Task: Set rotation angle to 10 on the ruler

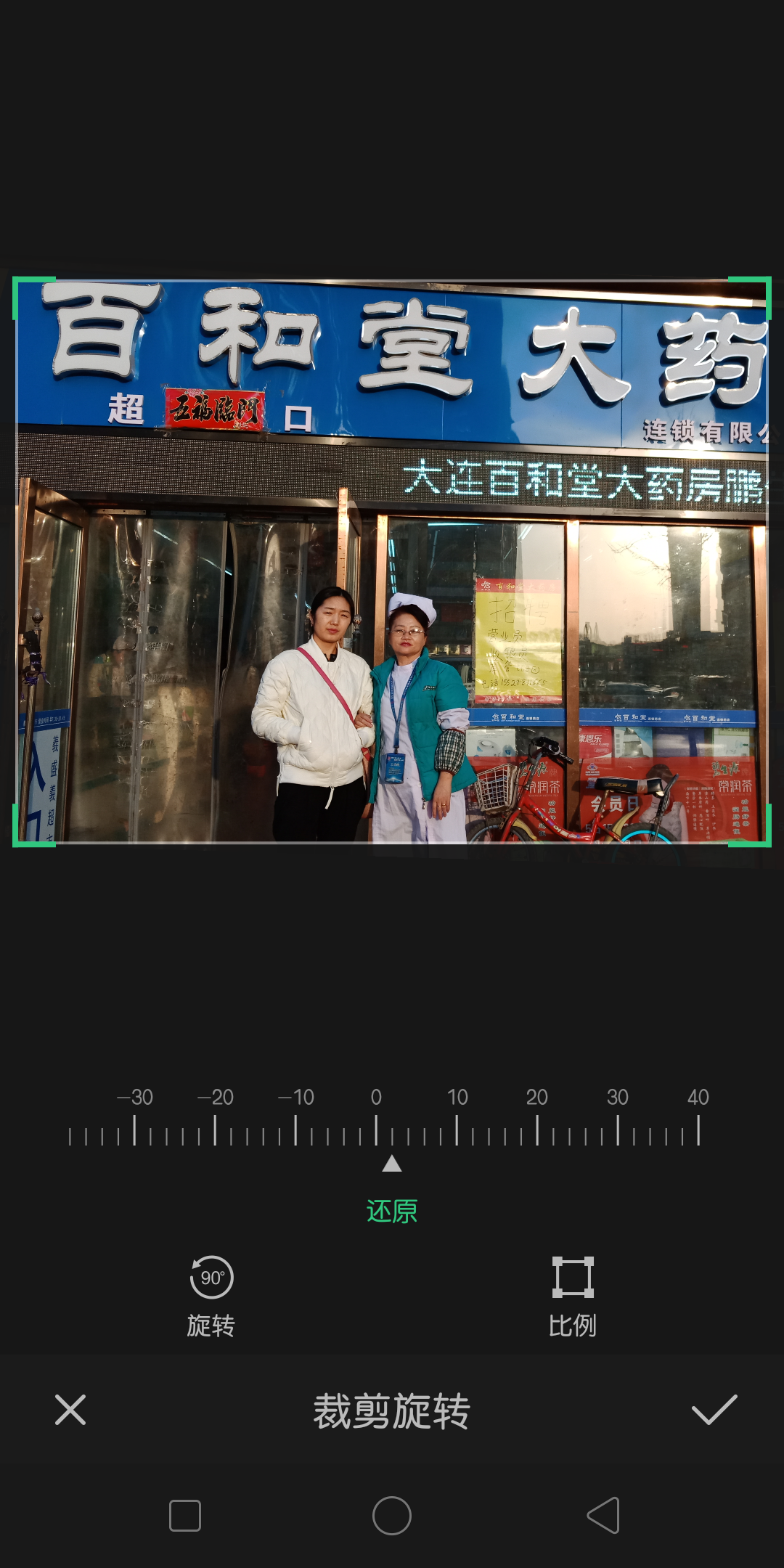Action: (457, 1129)
